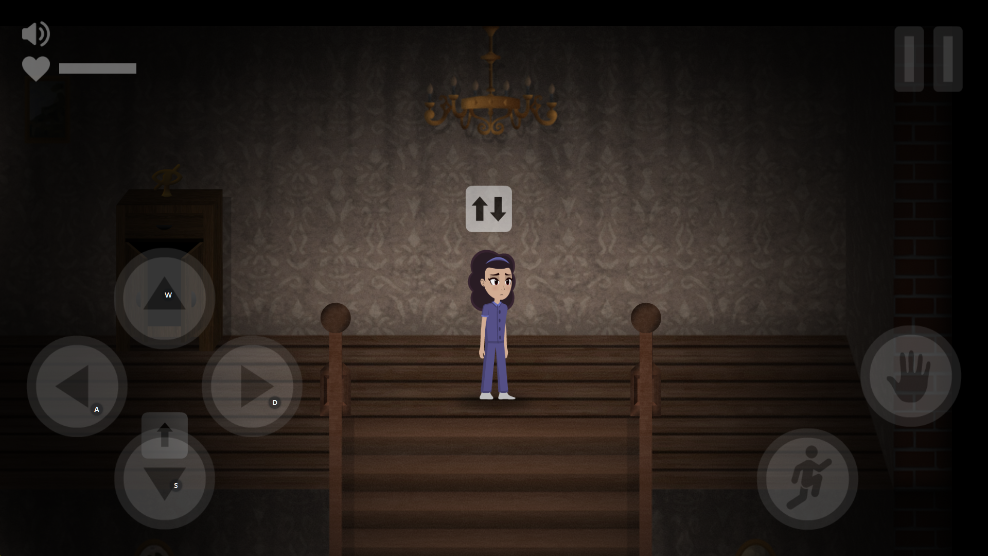The height and width of the screenshot is (556, 988).
Task: Tap the down arrow S button
Action: (x=164, y=480)
